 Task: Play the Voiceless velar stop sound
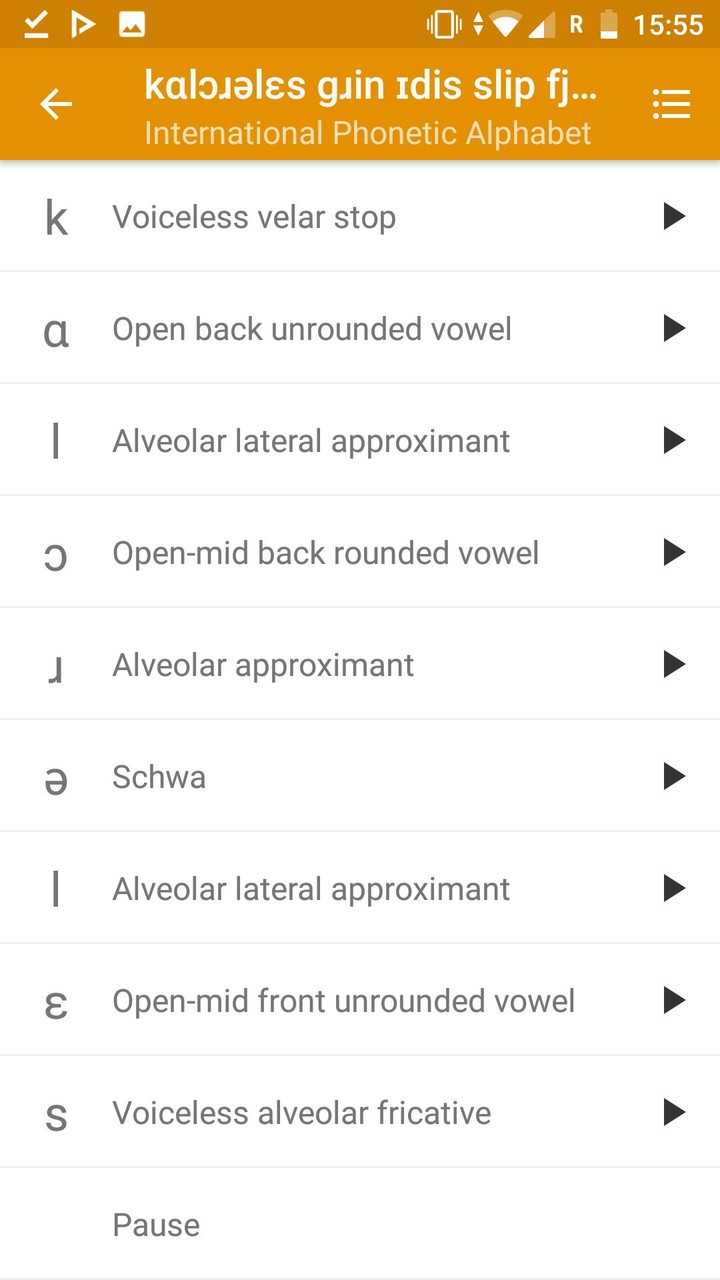click(x=675, y=216)
